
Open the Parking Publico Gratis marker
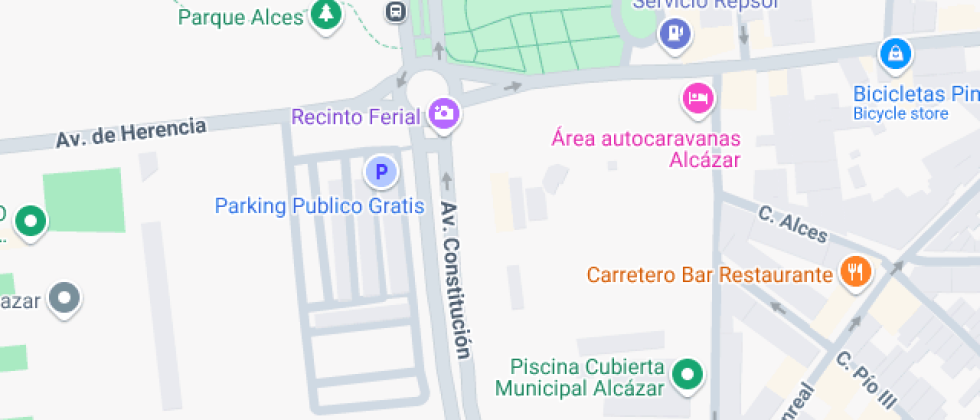pyautogui.click(x=380, y=172)
